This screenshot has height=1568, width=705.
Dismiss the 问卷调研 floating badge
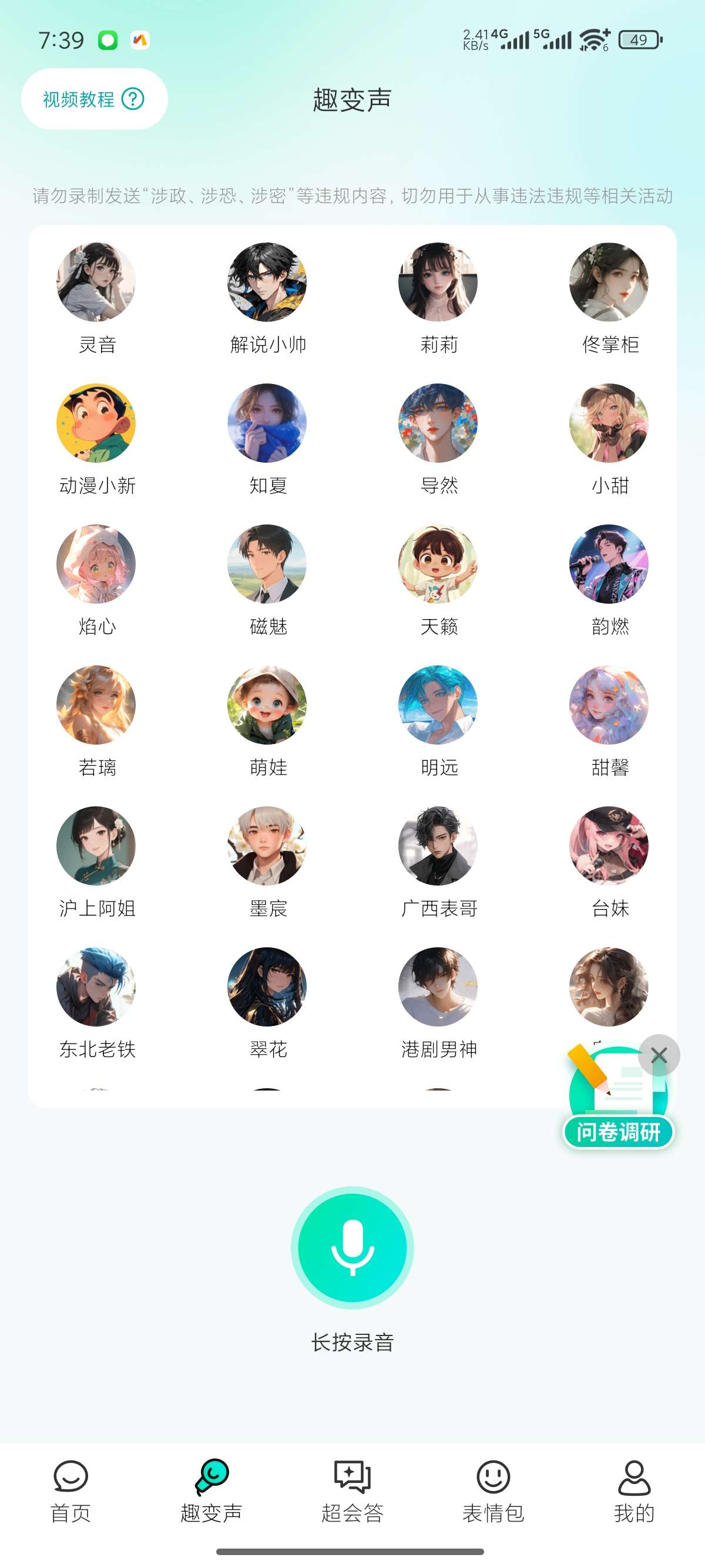(x=659, y=1055)
